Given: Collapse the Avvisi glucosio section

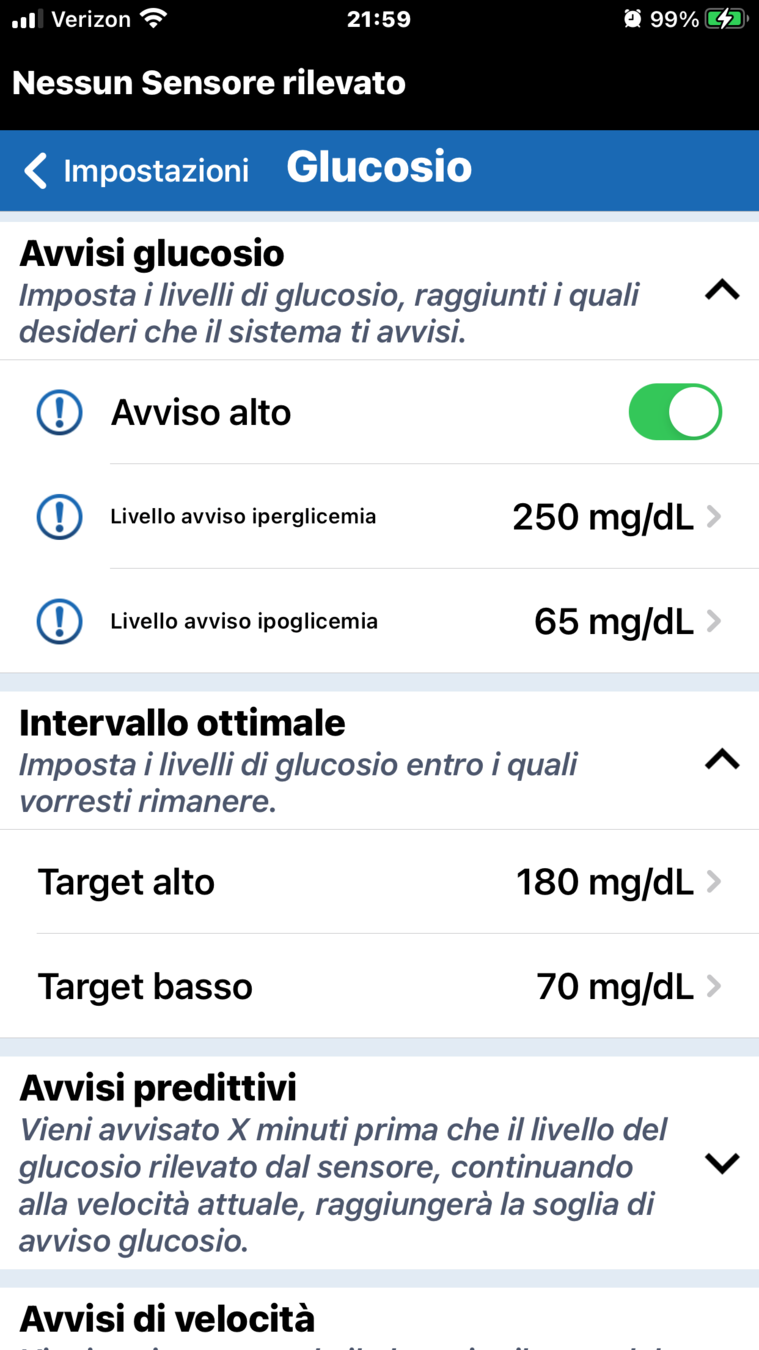Looking at the screenshot, I should [721, 291].
